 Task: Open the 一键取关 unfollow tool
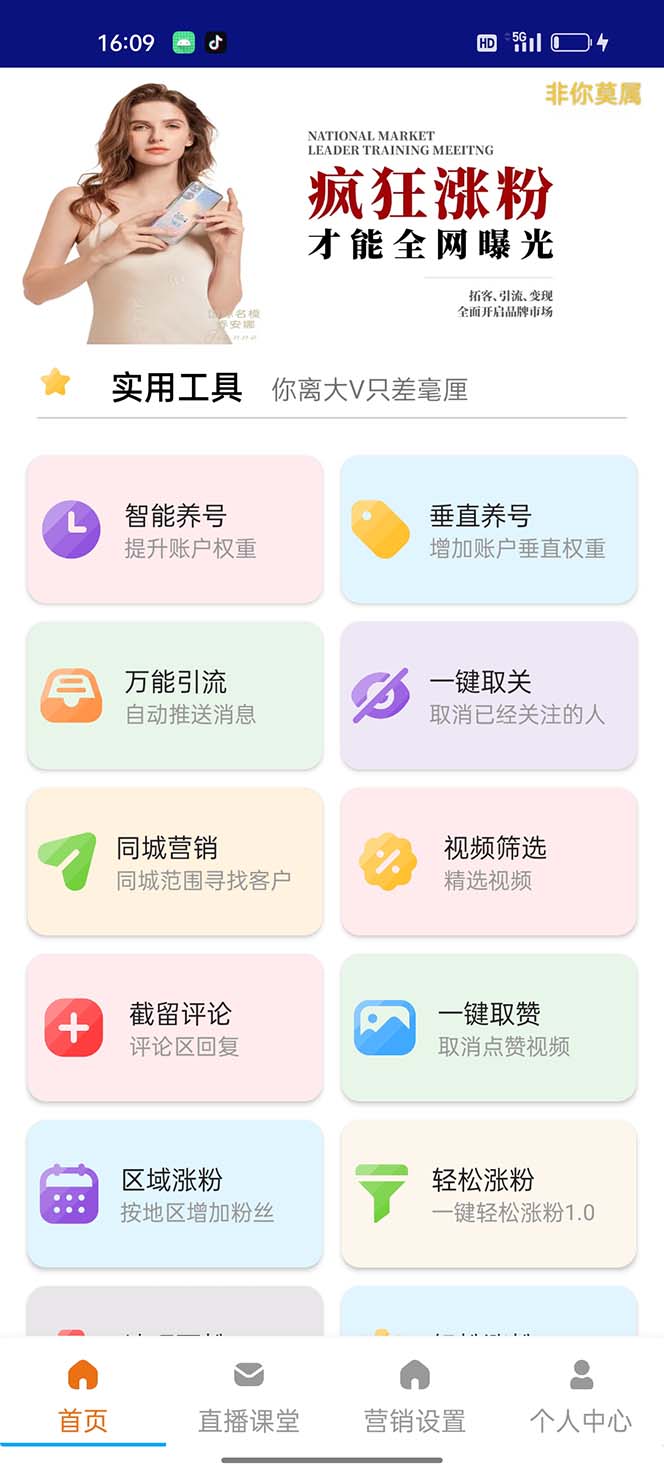tap(488, 696)
